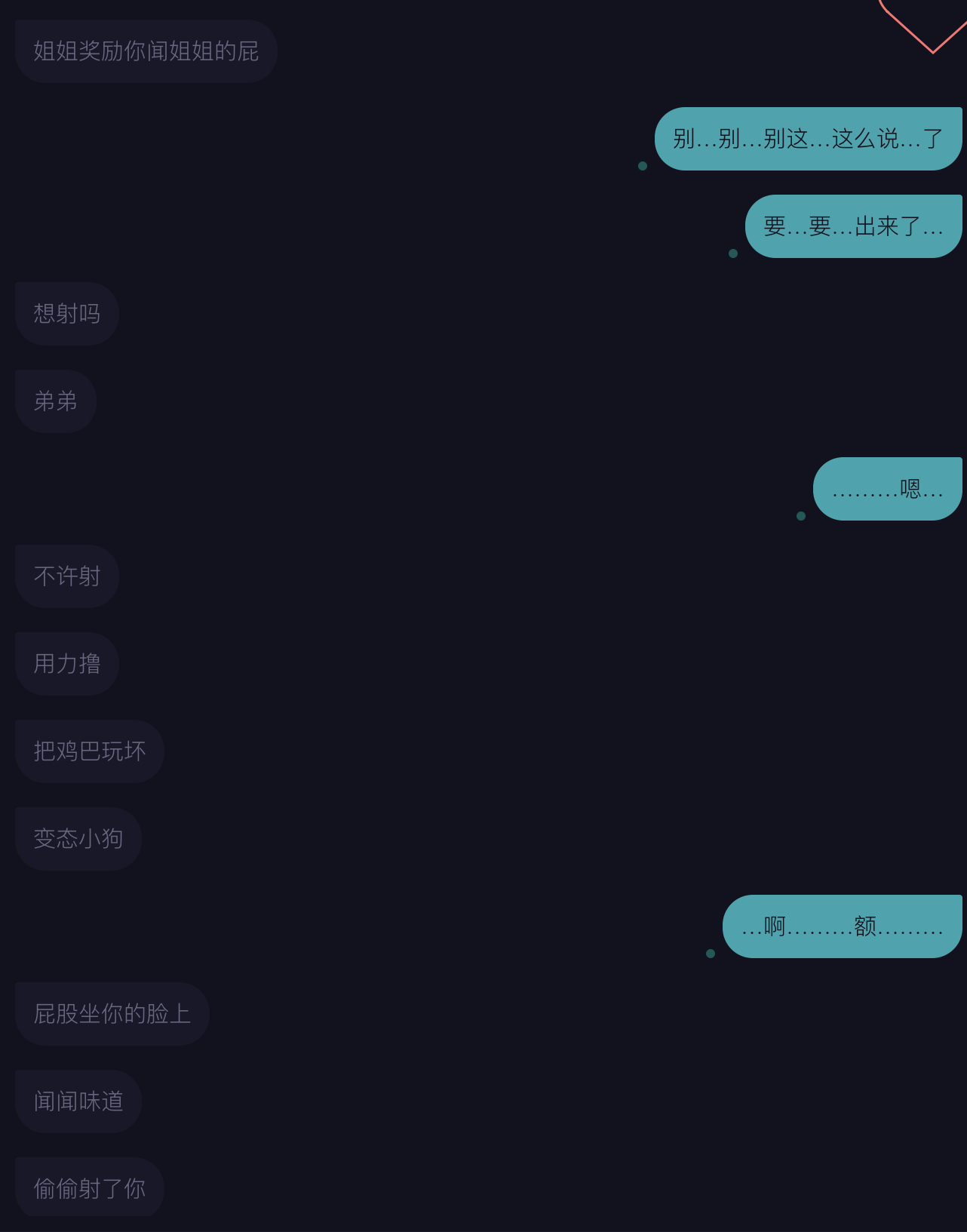Screen dimensions: 967x1232
Task: Click the teal dot beside the "………嗯…" message
Action: click(800, 516)
